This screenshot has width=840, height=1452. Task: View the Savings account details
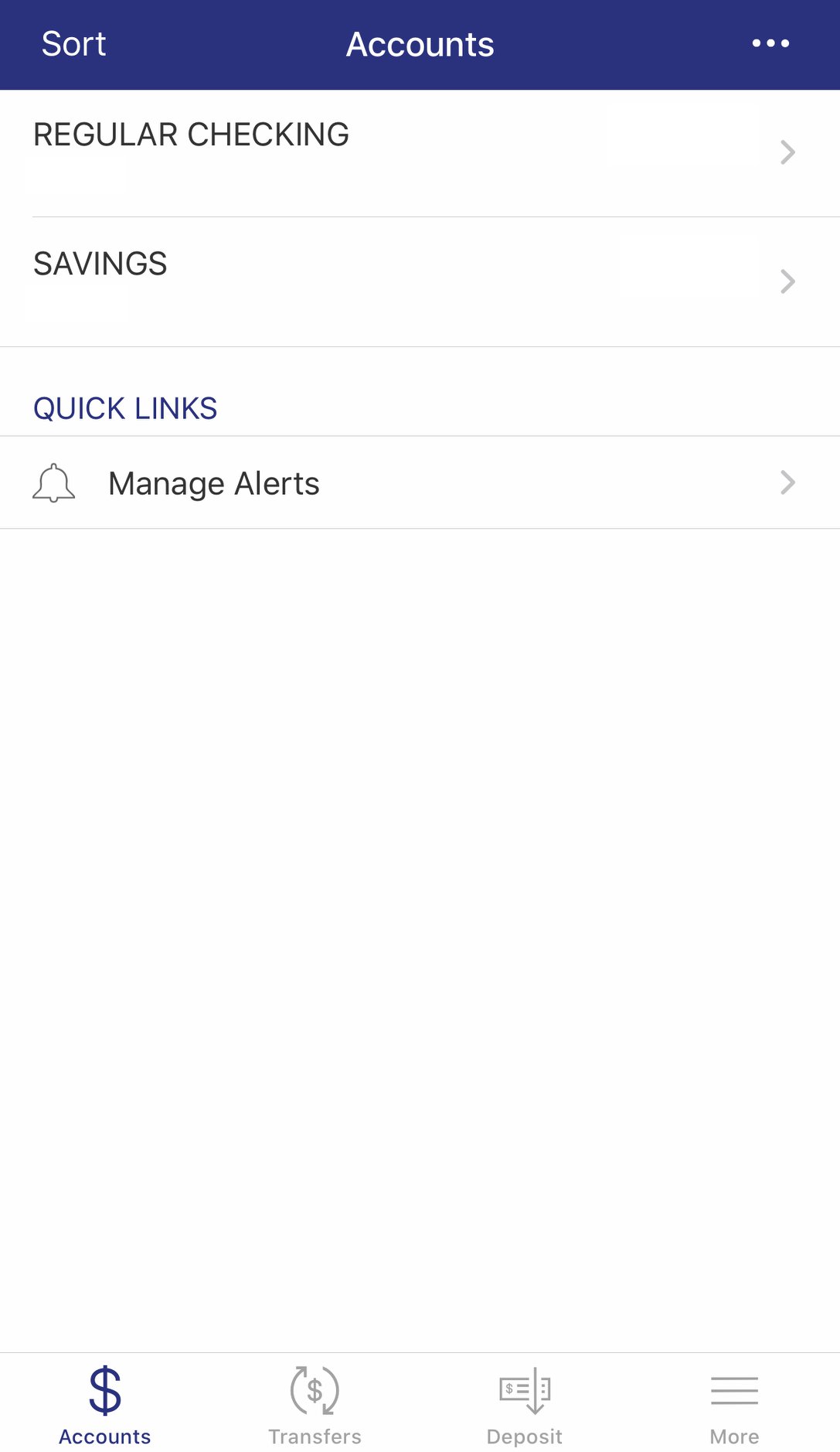417,281
